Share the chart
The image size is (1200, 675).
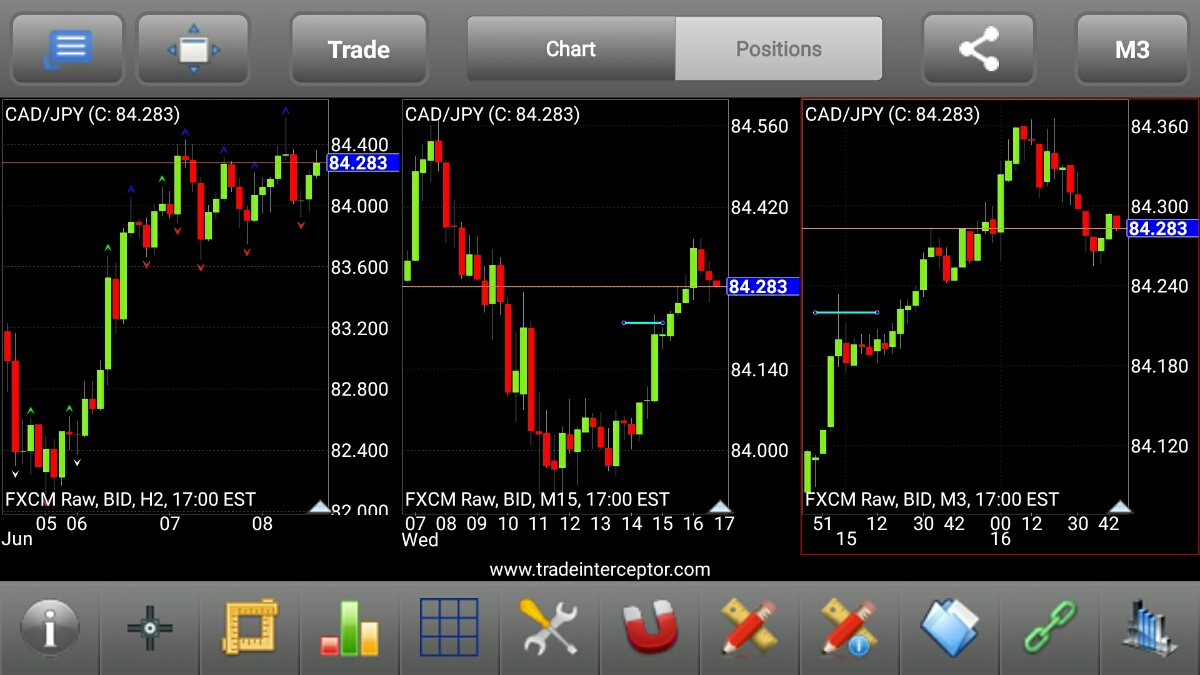(978, 48)
